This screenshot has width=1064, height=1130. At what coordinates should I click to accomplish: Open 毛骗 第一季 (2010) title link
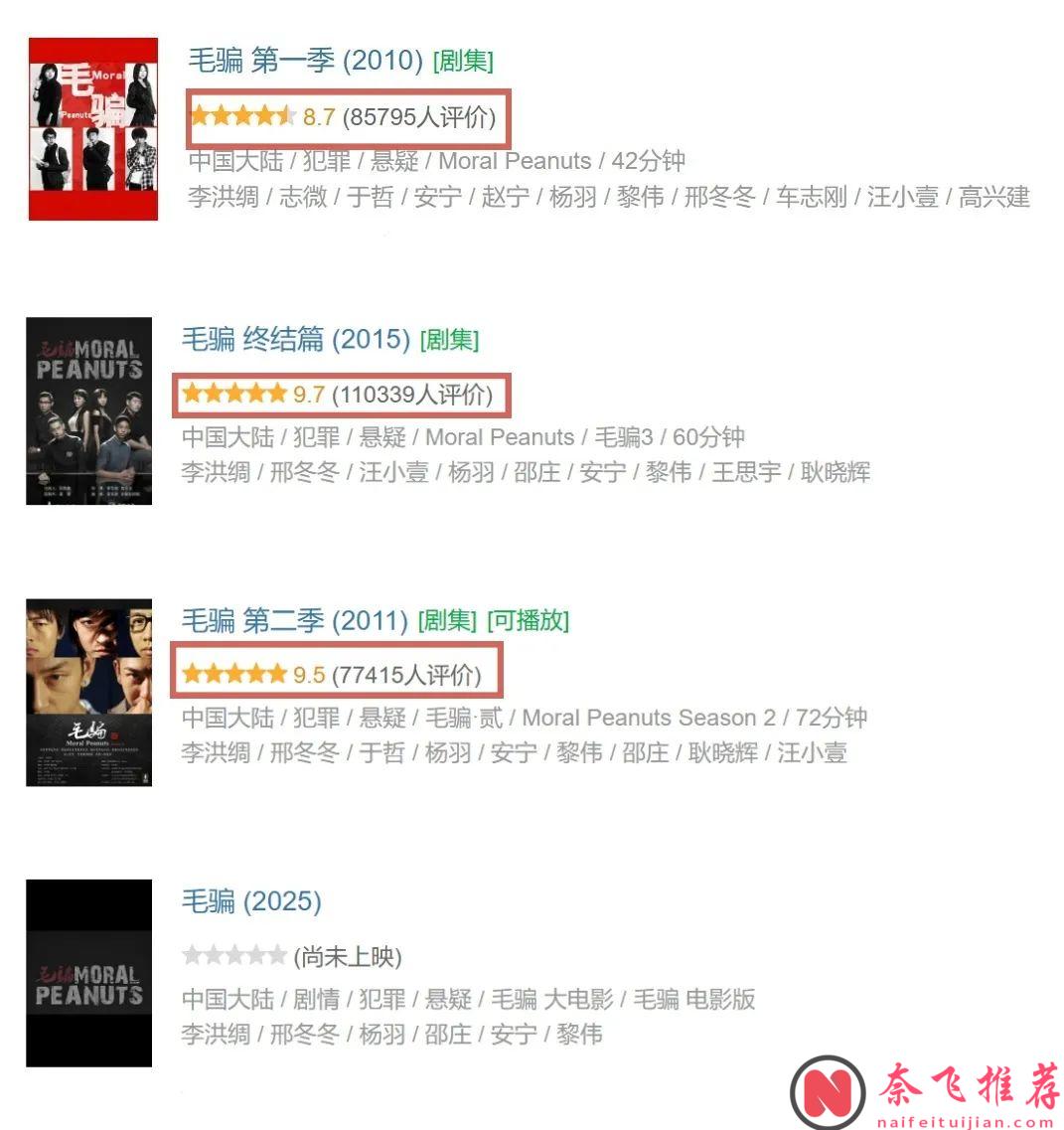305,61
